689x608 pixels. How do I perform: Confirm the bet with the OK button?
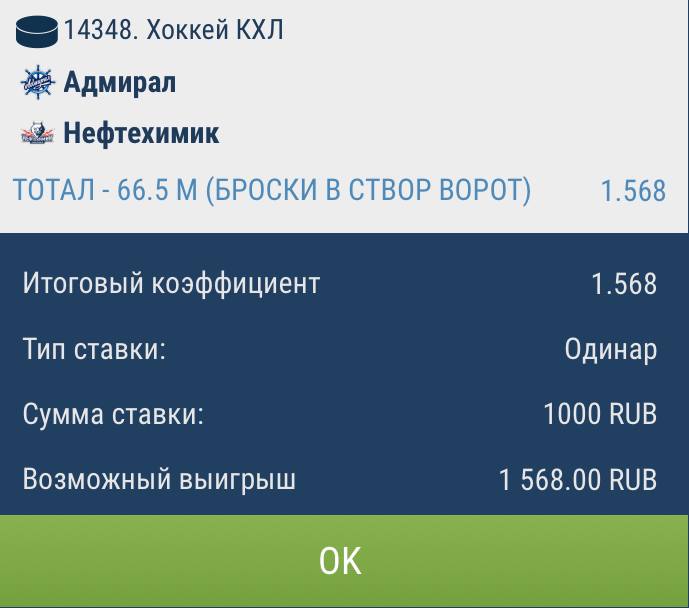coord(341,561)
